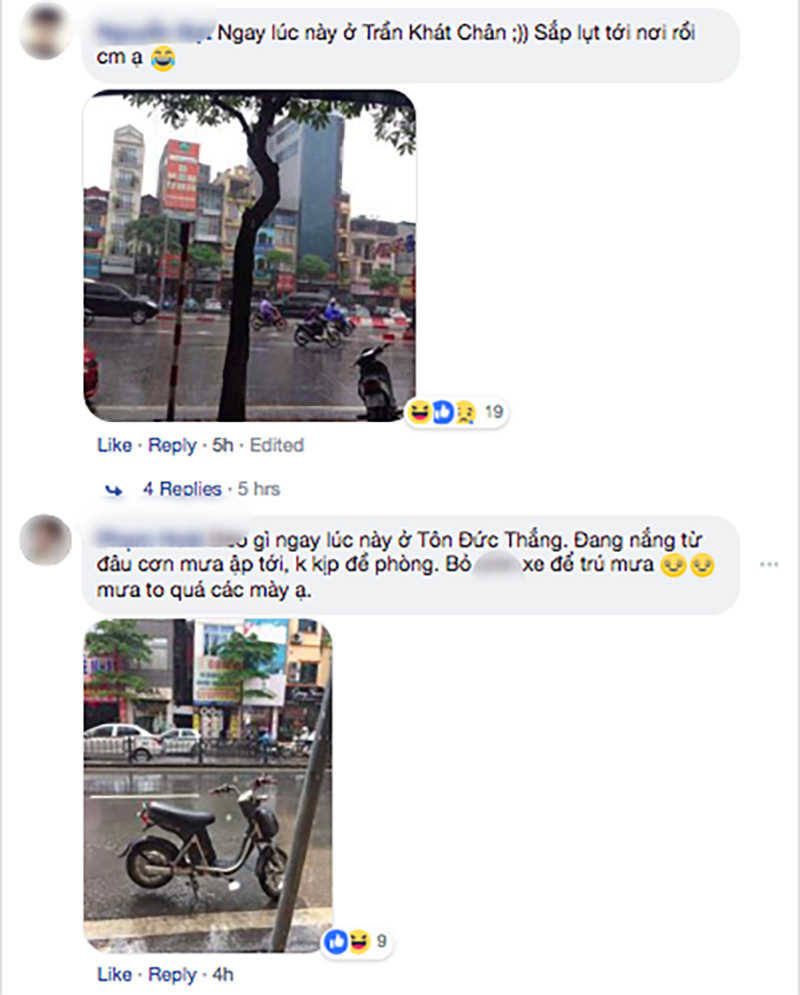Expand the 4 Replies thread
This screenshot has width=800, height=995.
181,489
